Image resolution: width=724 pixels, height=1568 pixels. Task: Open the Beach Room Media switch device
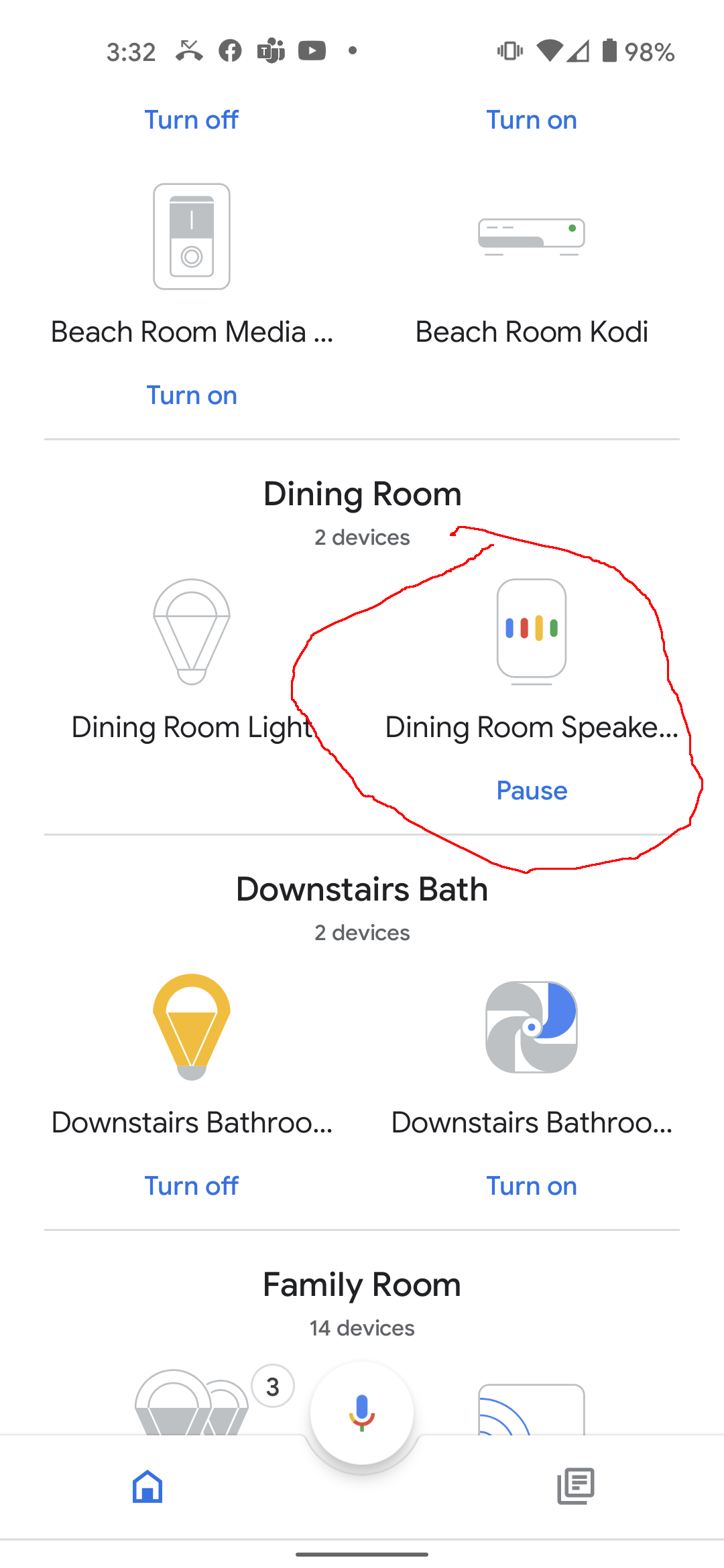[x=192, y=236]
